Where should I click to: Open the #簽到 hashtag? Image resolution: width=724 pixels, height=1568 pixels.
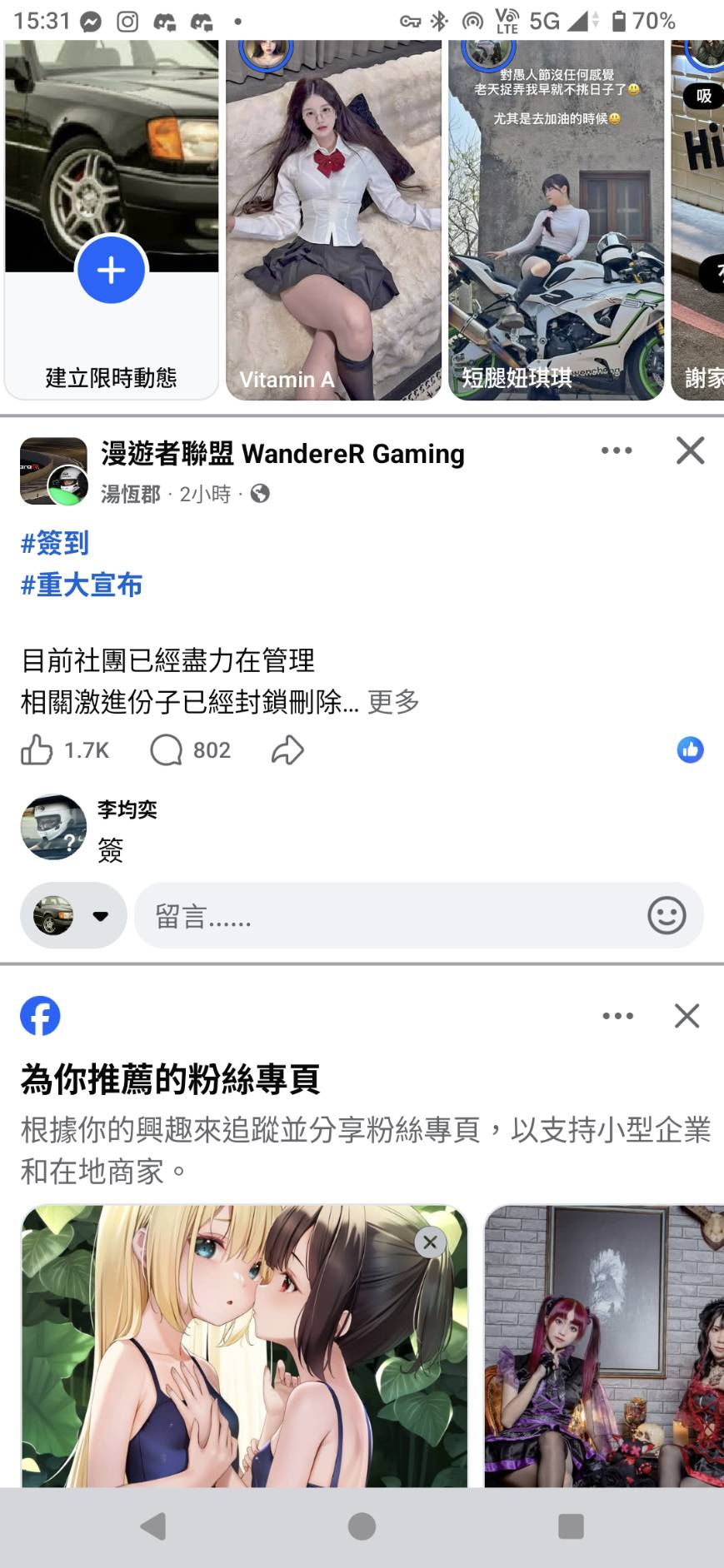pos(55,543)
